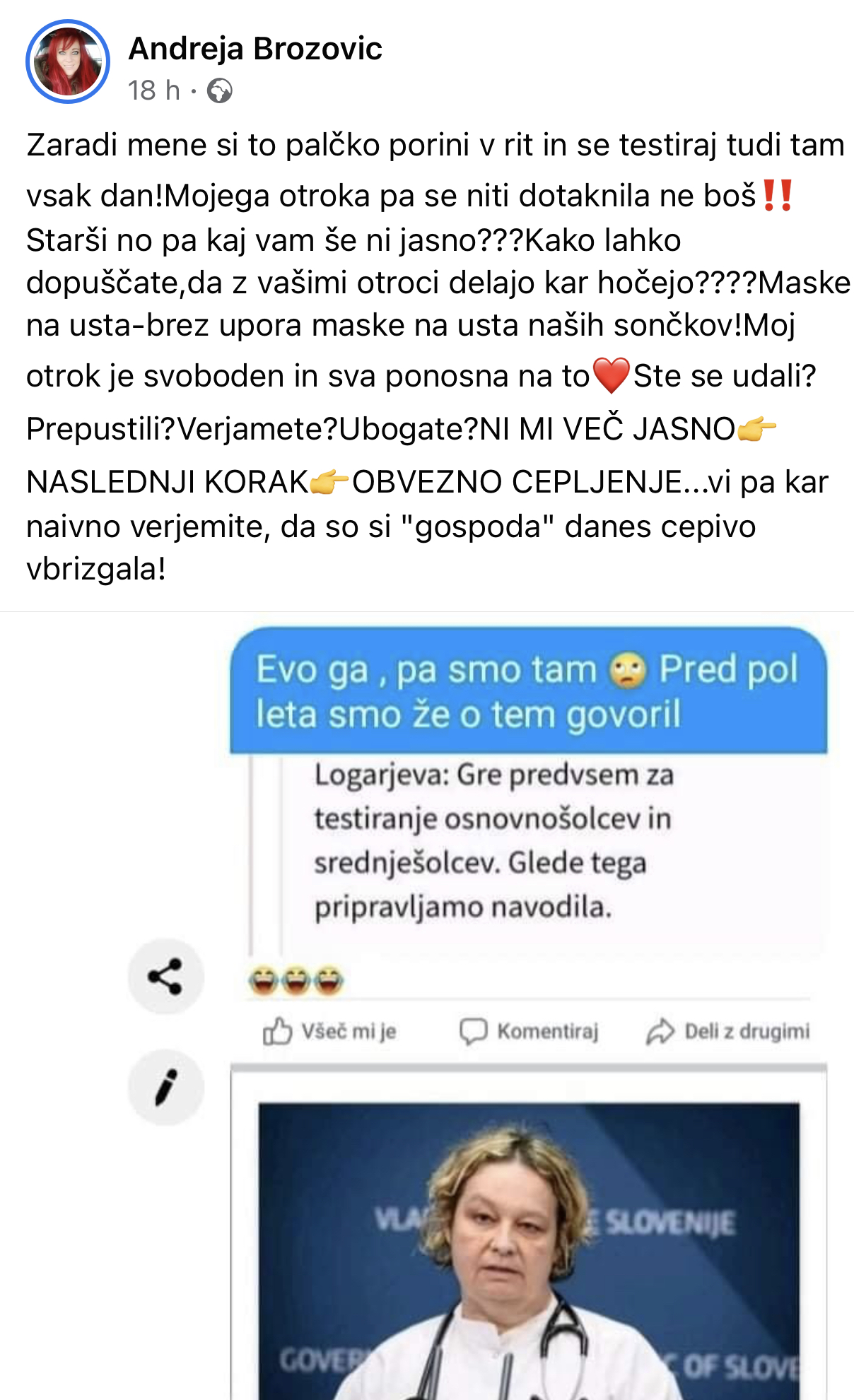Open the attached screenshot image in the post

pos(427,1006)
